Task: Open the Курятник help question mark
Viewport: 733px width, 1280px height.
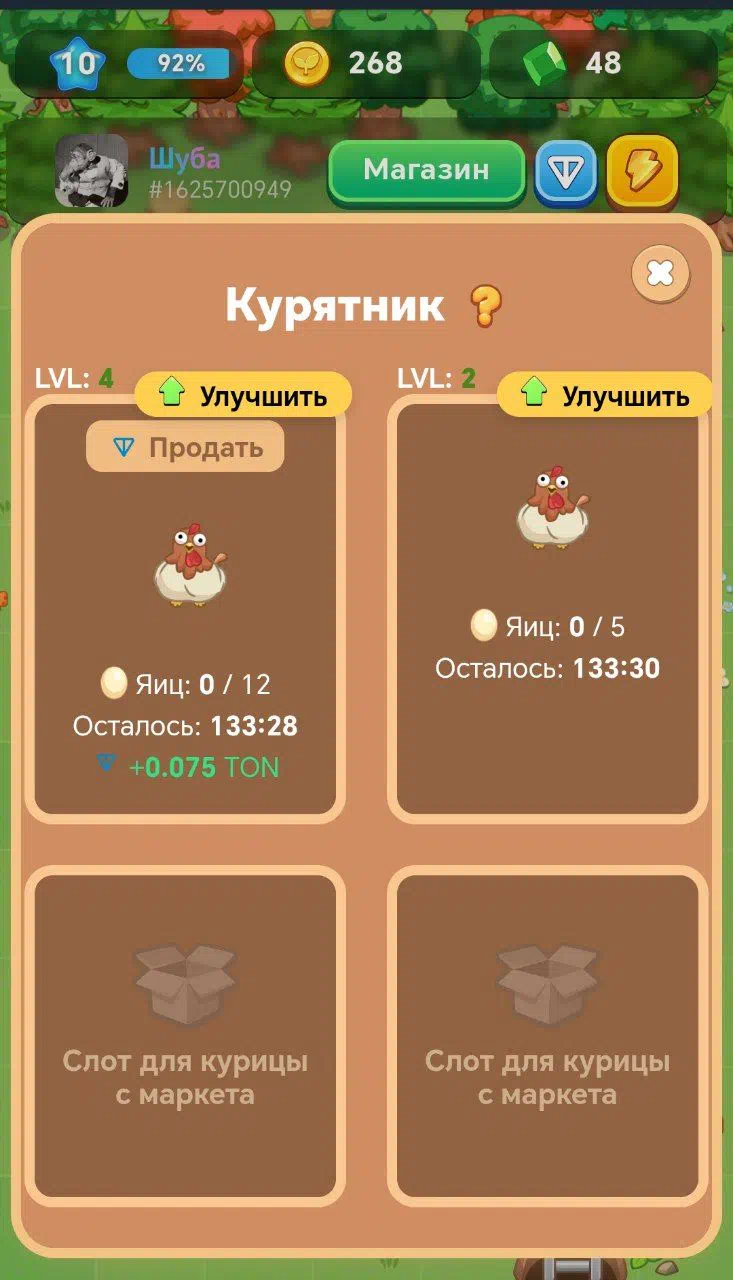Action: (485, 306)
